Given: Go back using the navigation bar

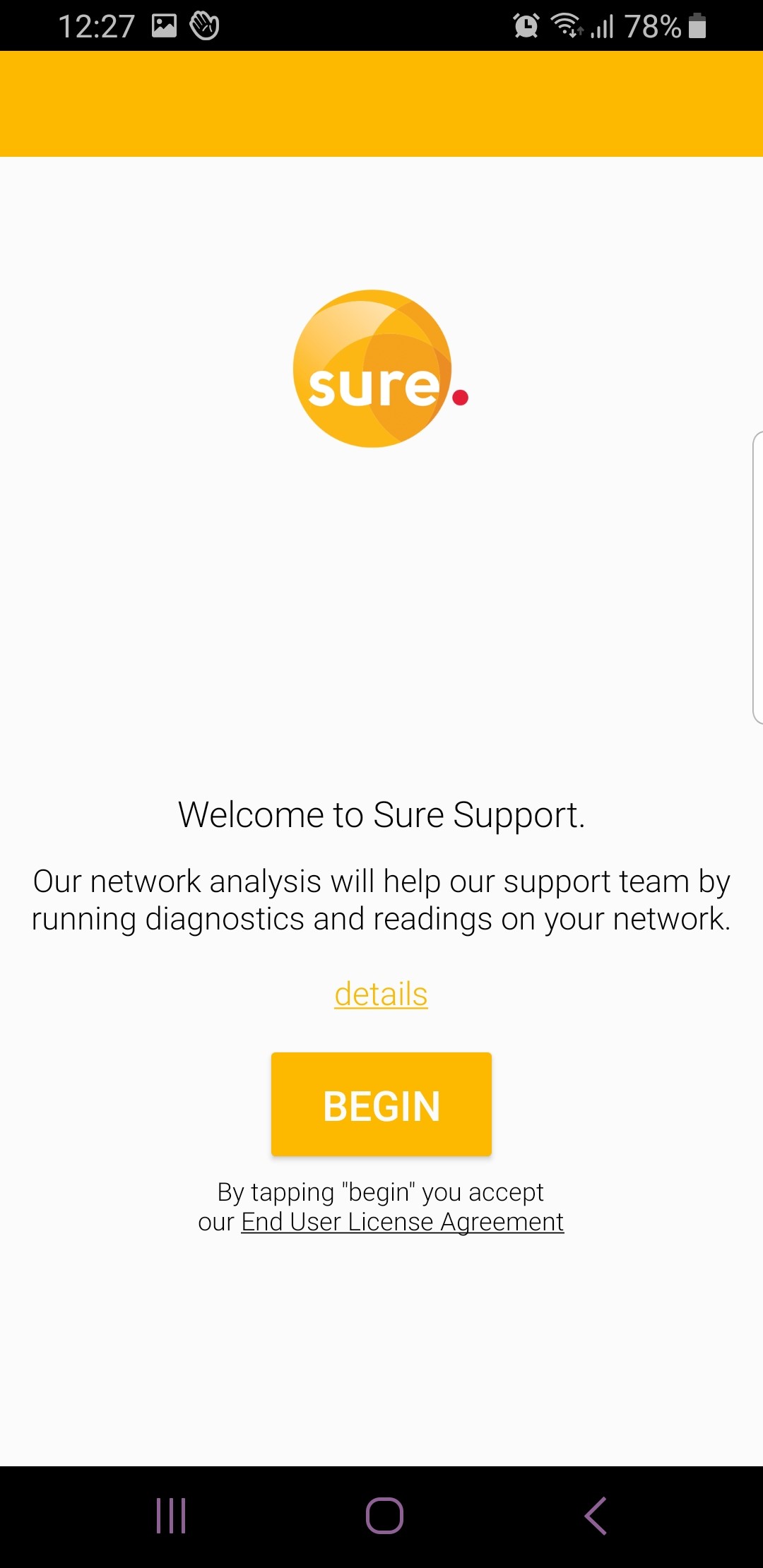Looking at the screenshot, I should (x=596, y=1516).
